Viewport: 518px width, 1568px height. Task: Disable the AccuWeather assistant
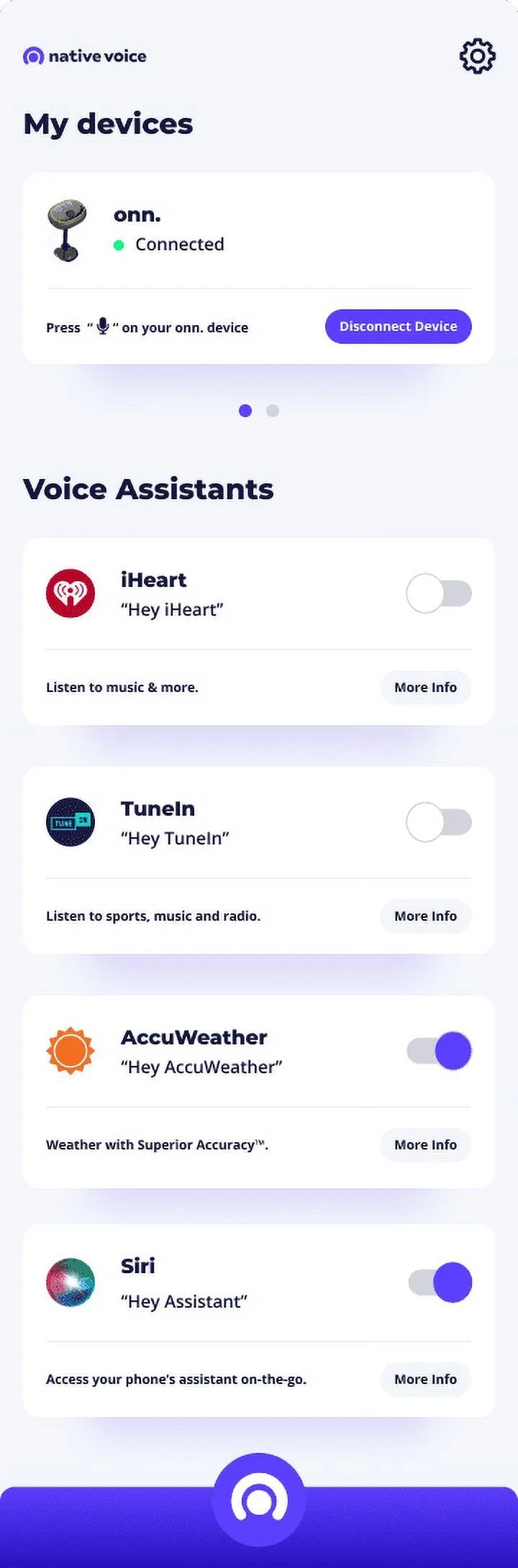coord(439,1051)
